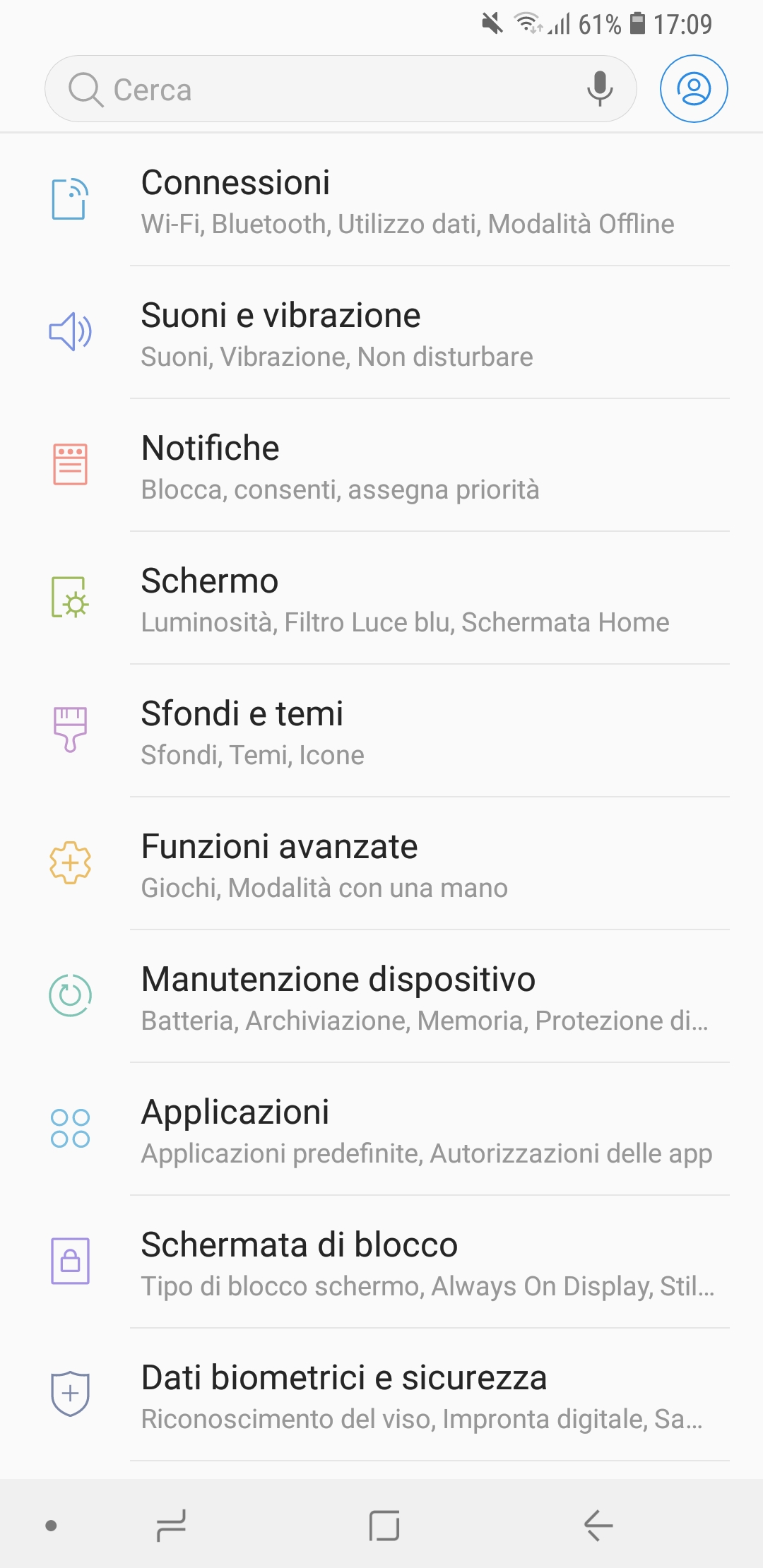Open Manutenzione dispositivo
The width and height of the screenshot is (763, 1568).
(x=381, y=997)
